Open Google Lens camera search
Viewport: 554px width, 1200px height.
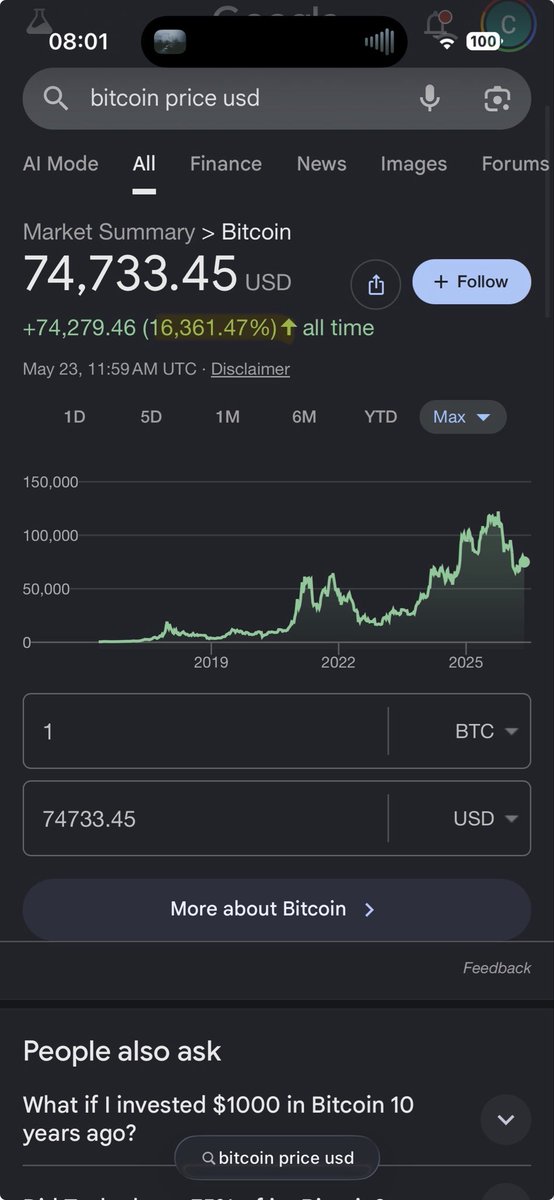click(x=497, y=98)
